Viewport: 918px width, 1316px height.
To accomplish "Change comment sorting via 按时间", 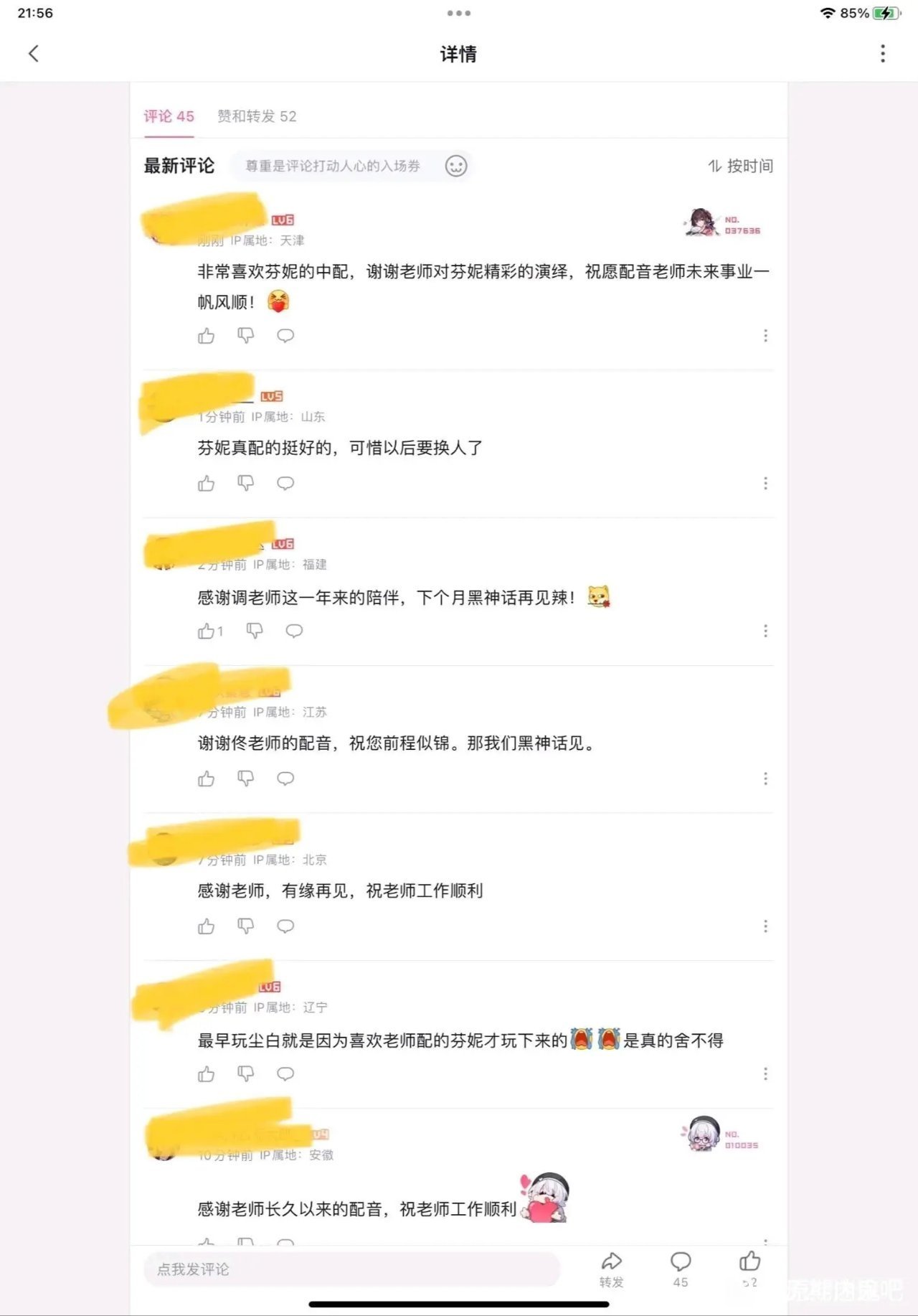I will point(741,166).
